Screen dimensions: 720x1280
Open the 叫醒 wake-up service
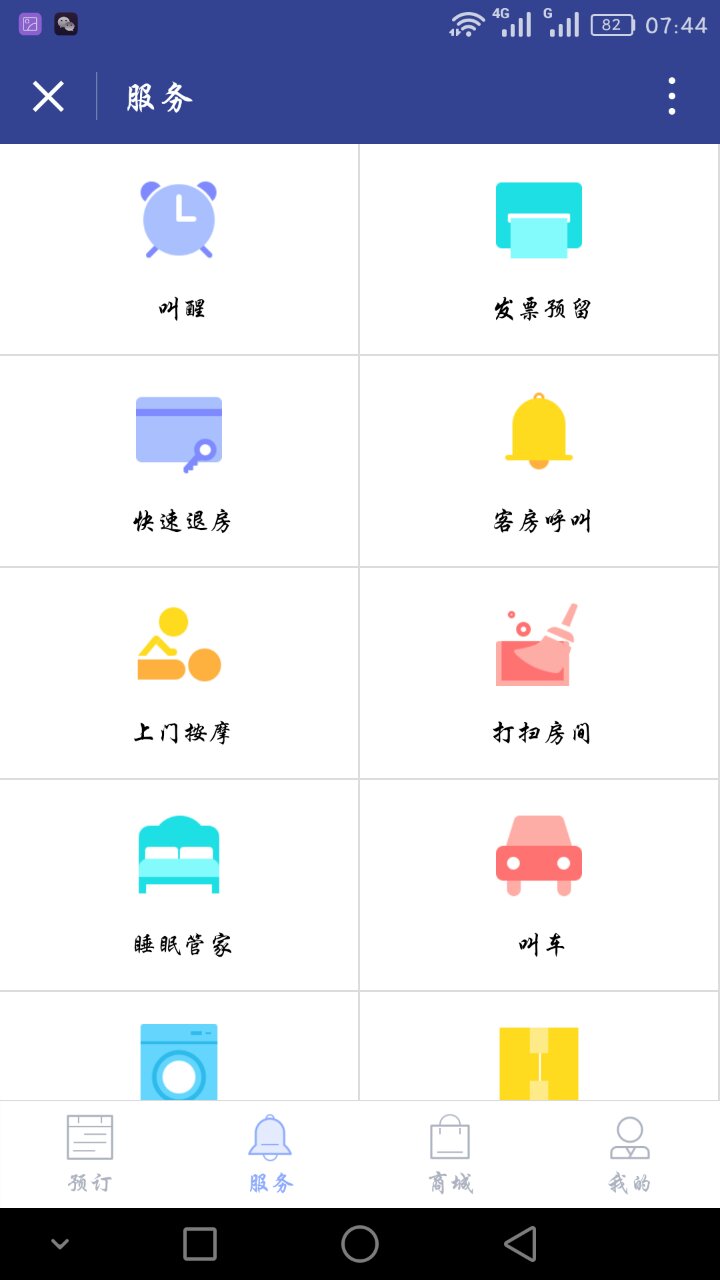tap(180, 250)
